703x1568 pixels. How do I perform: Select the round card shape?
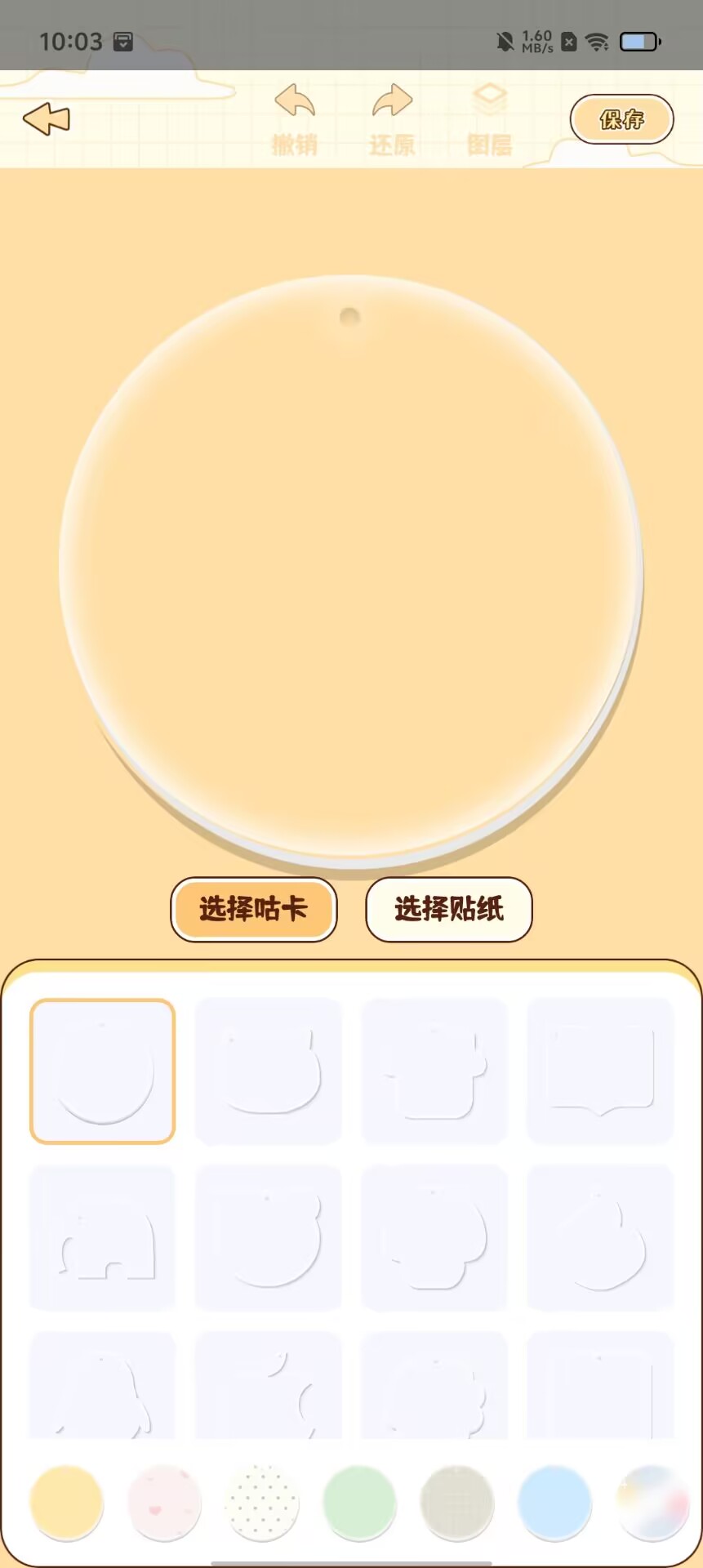pyautogui.click(x=103, y=1071)
